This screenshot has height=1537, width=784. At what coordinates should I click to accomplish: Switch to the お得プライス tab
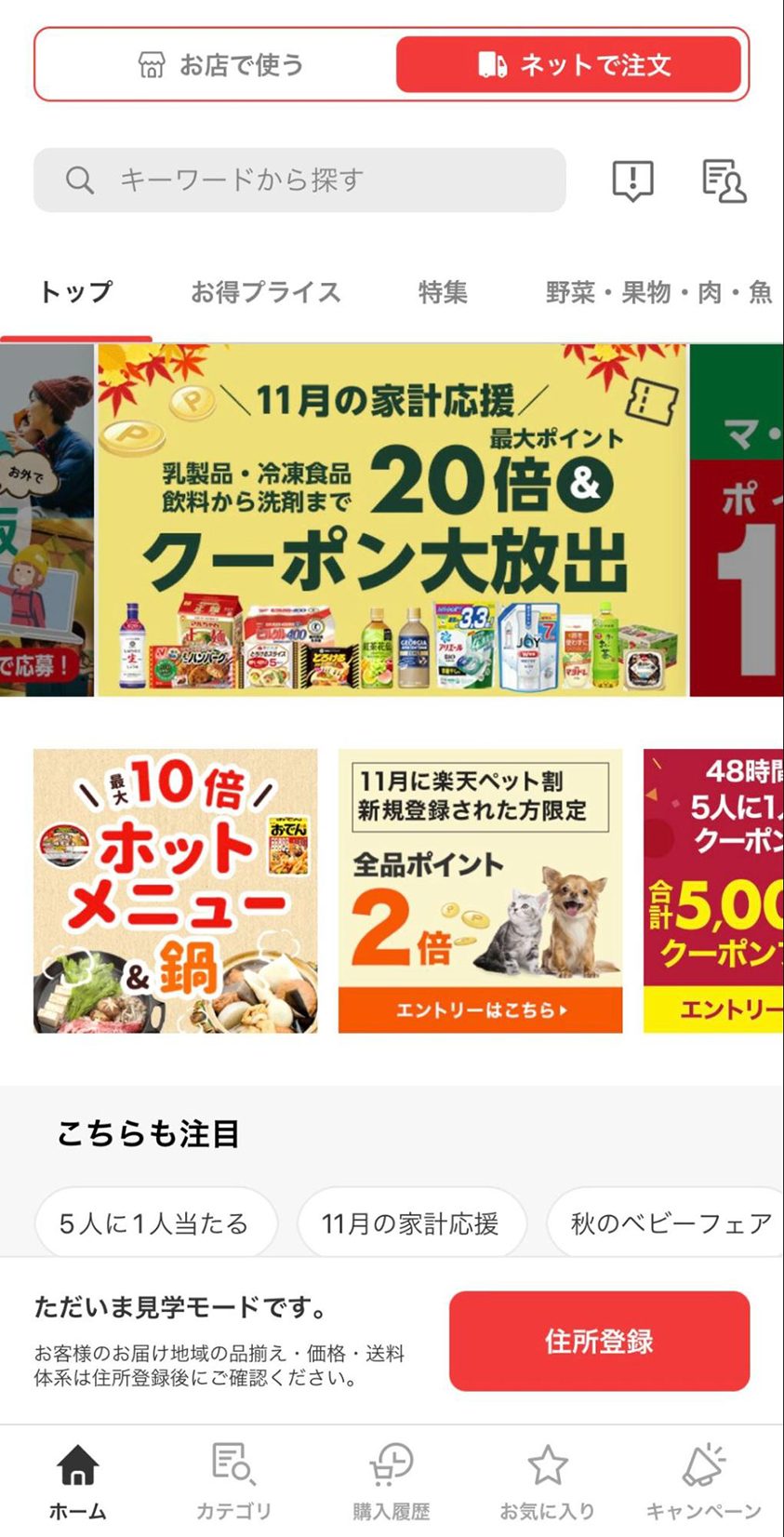(266, 292)
